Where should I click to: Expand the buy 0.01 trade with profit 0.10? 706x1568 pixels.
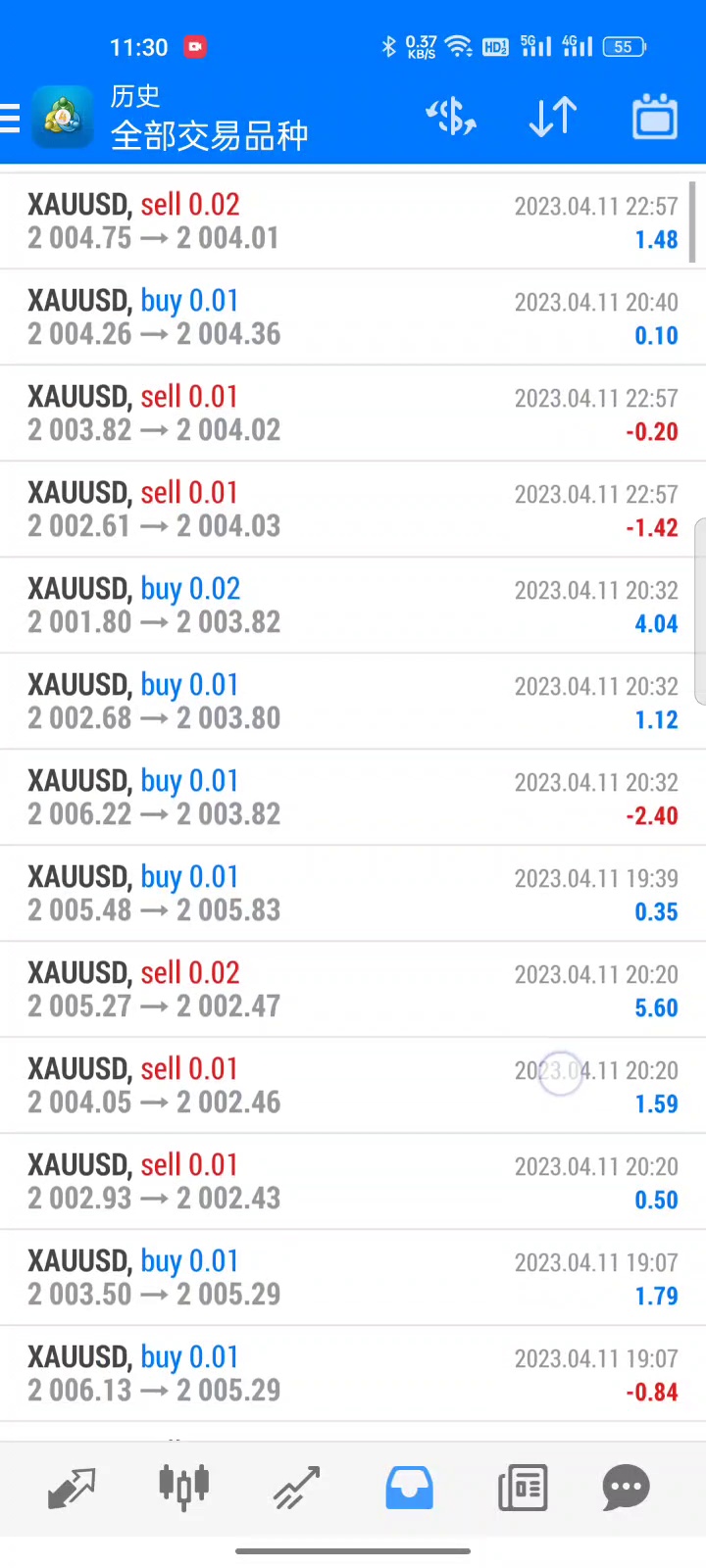(353, 318)
